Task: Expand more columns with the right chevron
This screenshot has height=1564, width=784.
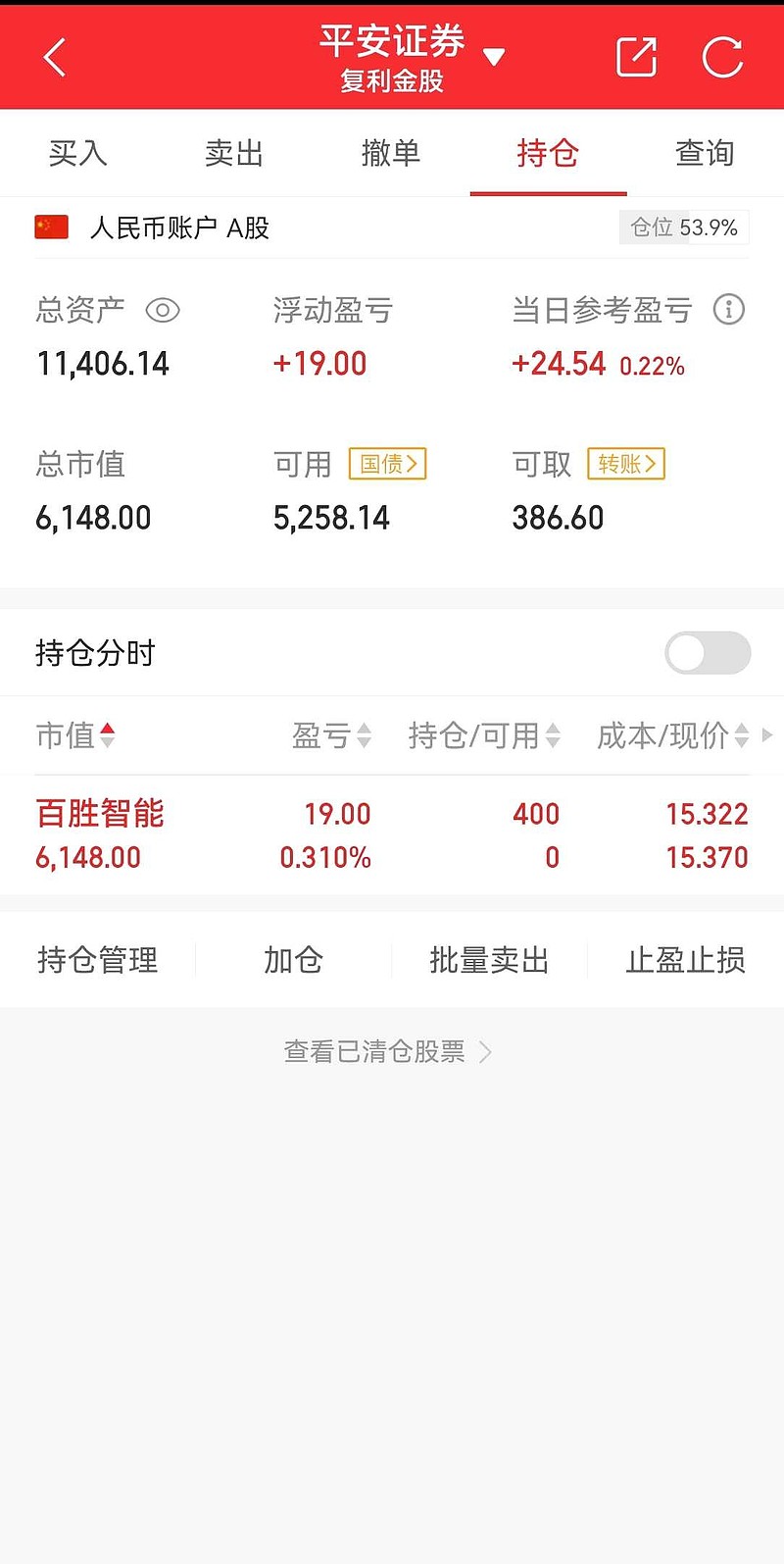Action: [x=768, y=735]
